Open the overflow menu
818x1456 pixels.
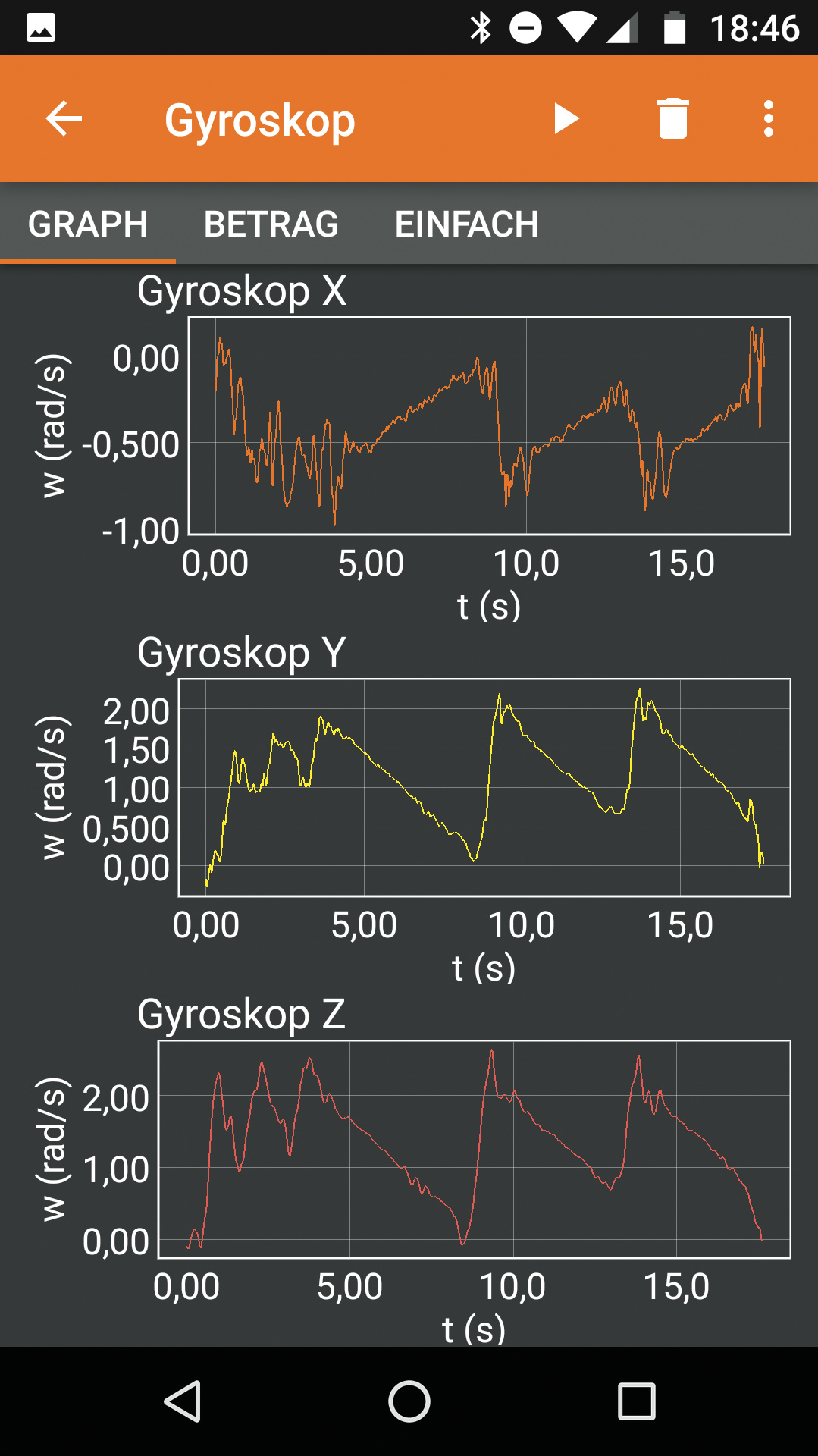pyautogui.click(x=768, y=119)
